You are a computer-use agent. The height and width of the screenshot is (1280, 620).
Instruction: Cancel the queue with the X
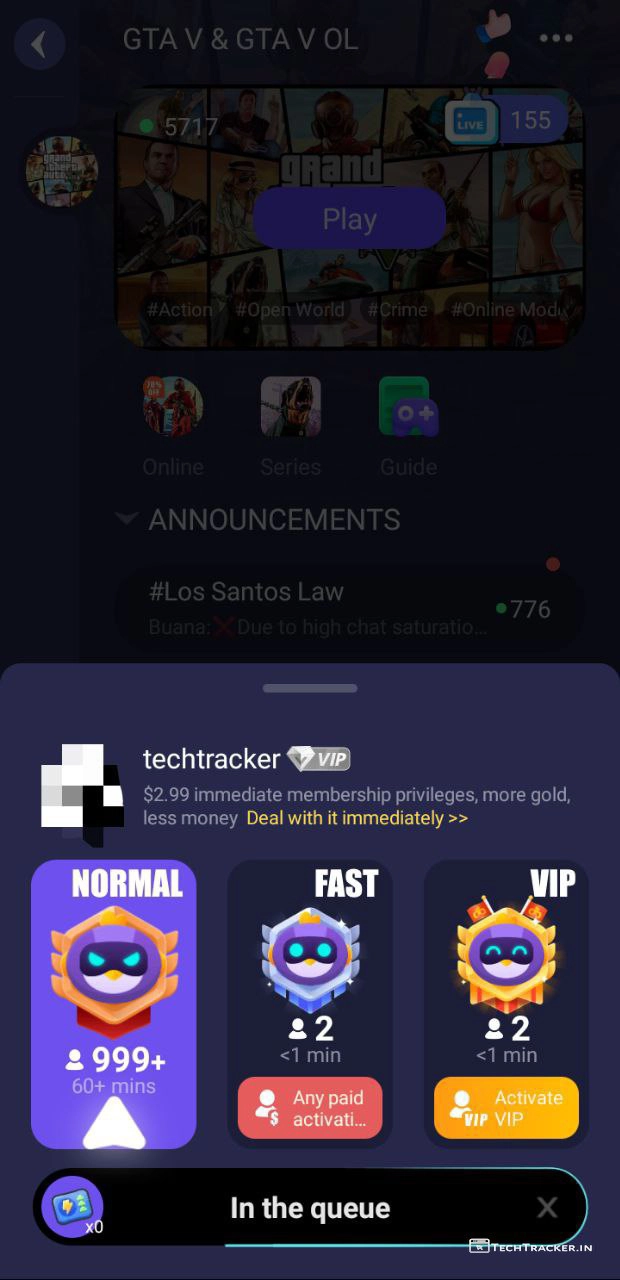pos(547,1207)
